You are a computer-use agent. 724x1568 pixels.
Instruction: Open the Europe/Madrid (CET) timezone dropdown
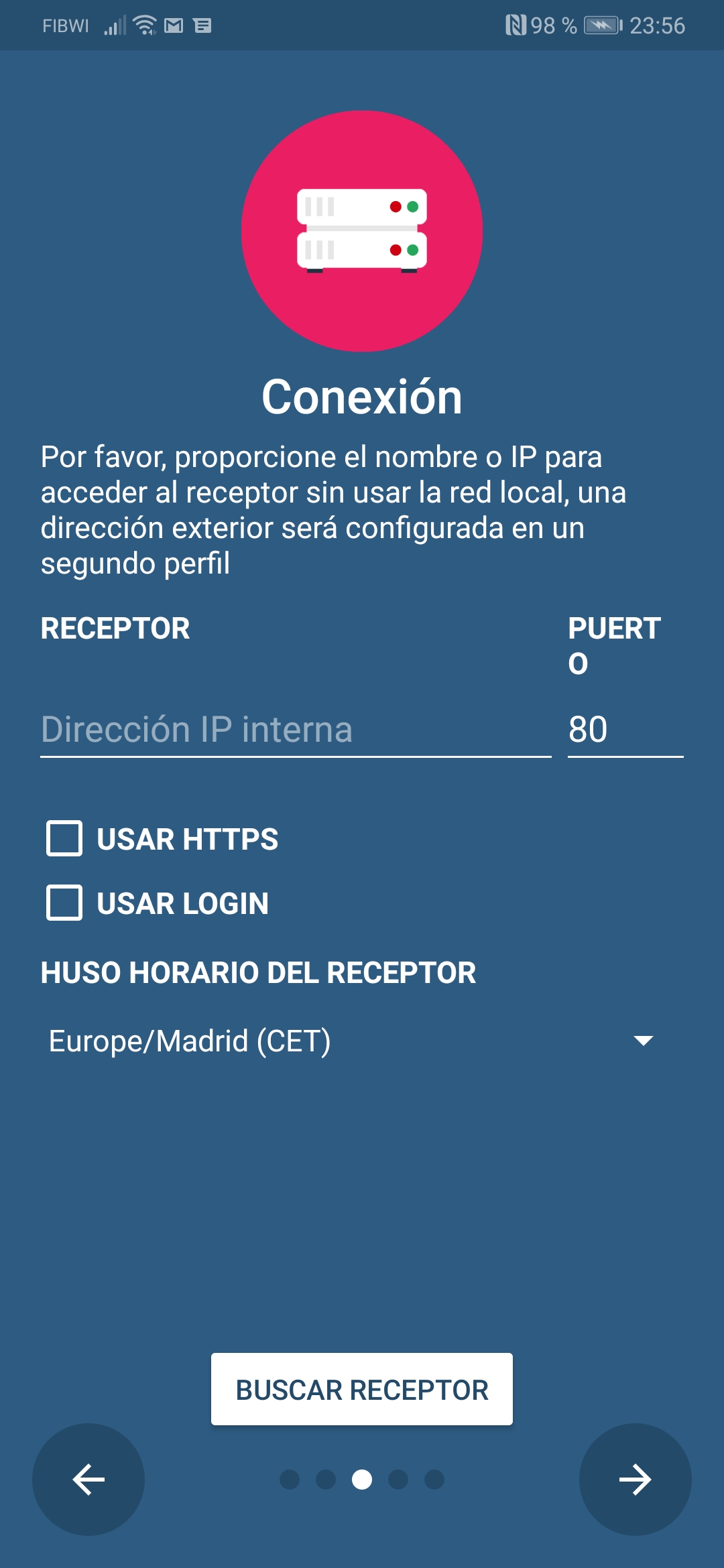coord(352,1041)
